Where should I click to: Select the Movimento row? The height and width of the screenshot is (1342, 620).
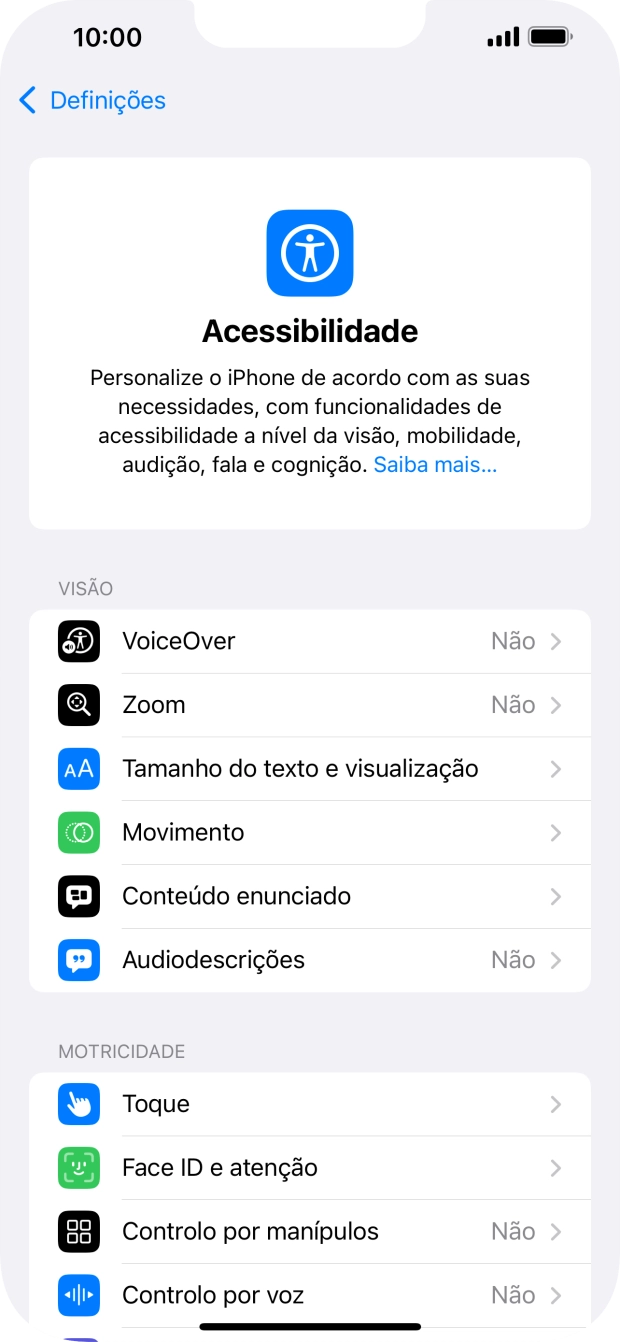click(310, 833)
